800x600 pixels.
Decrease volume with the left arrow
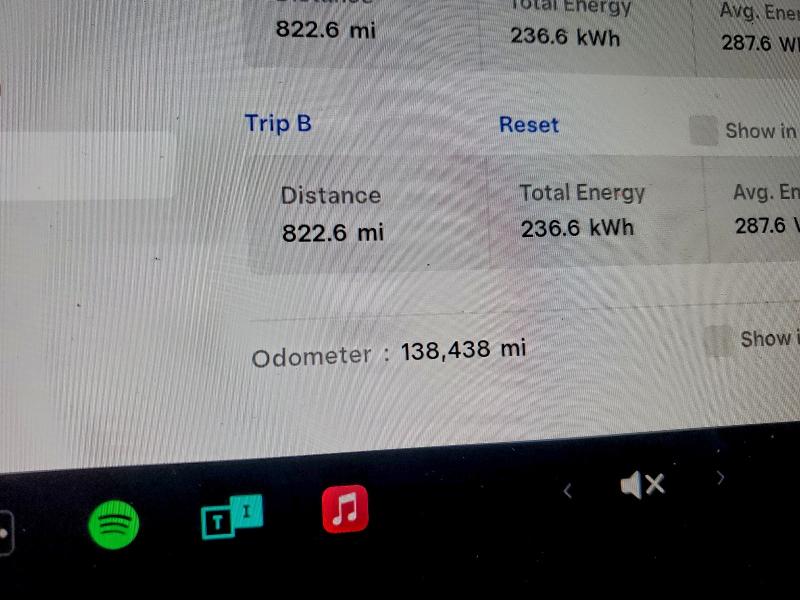pos(567,490)
